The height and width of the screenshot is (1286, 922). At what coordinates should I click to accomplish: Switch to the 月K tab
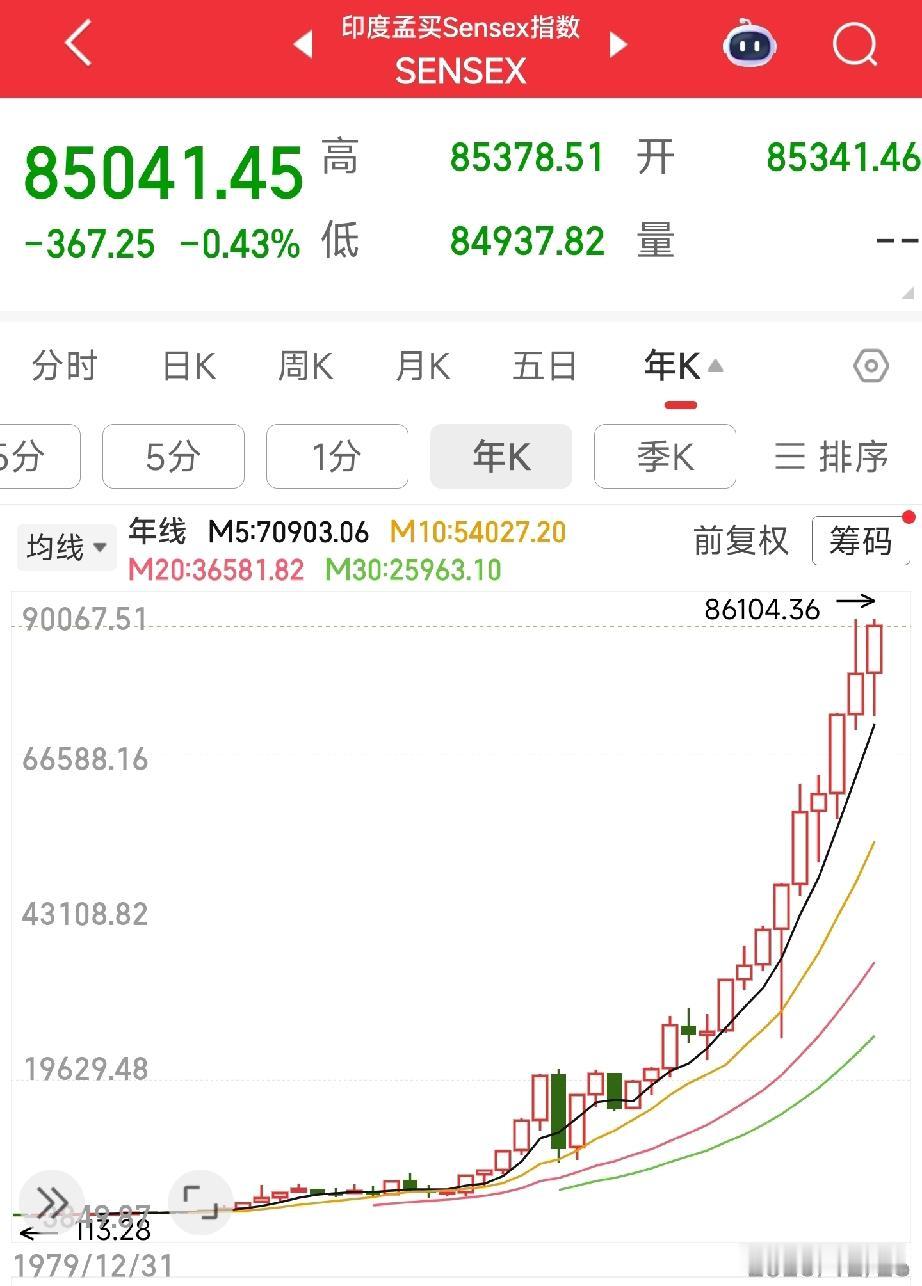point(421,366)
